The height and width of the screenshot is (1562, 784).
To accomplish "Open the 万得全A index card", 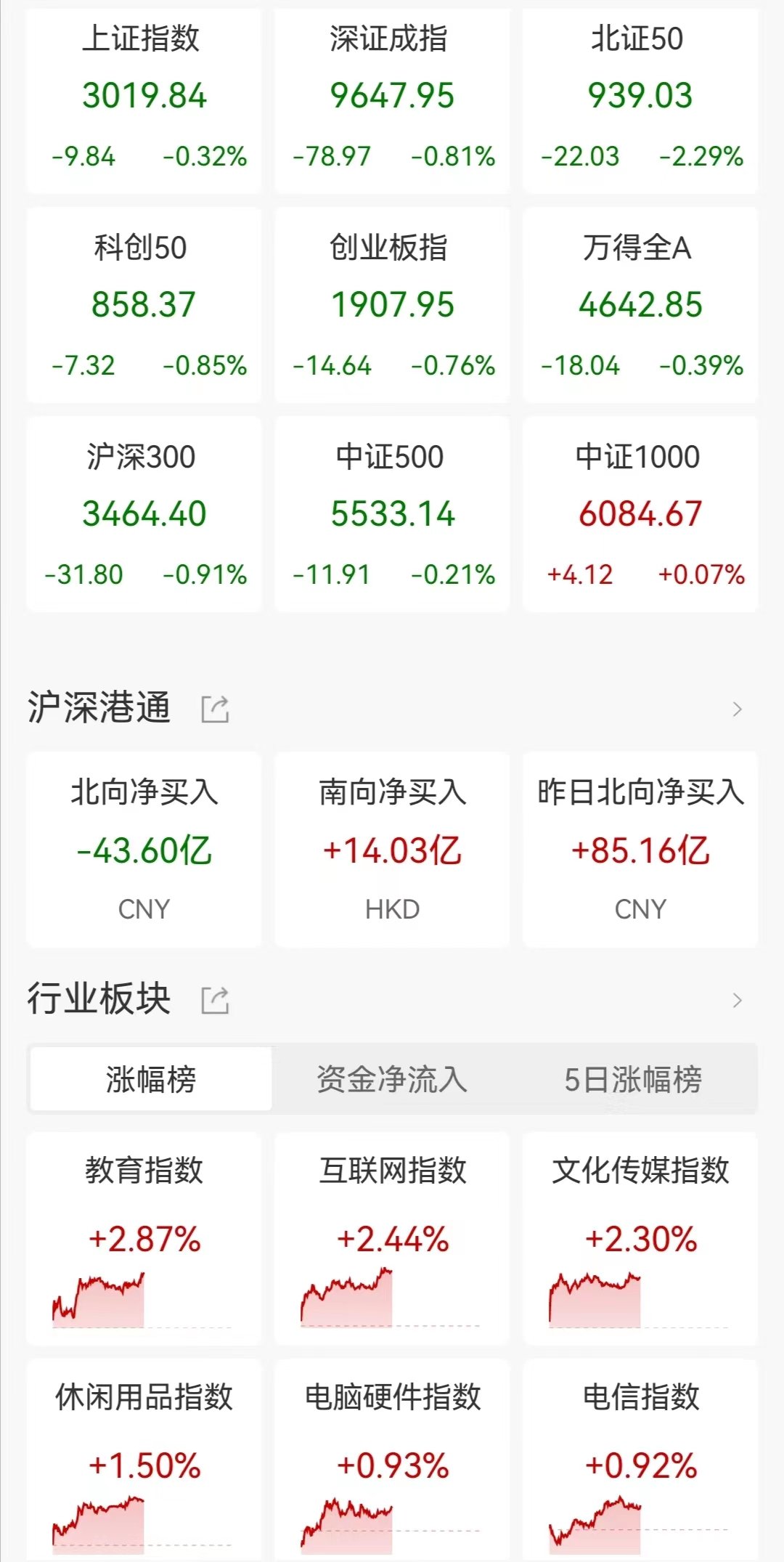I will click(x=640, y=305).
